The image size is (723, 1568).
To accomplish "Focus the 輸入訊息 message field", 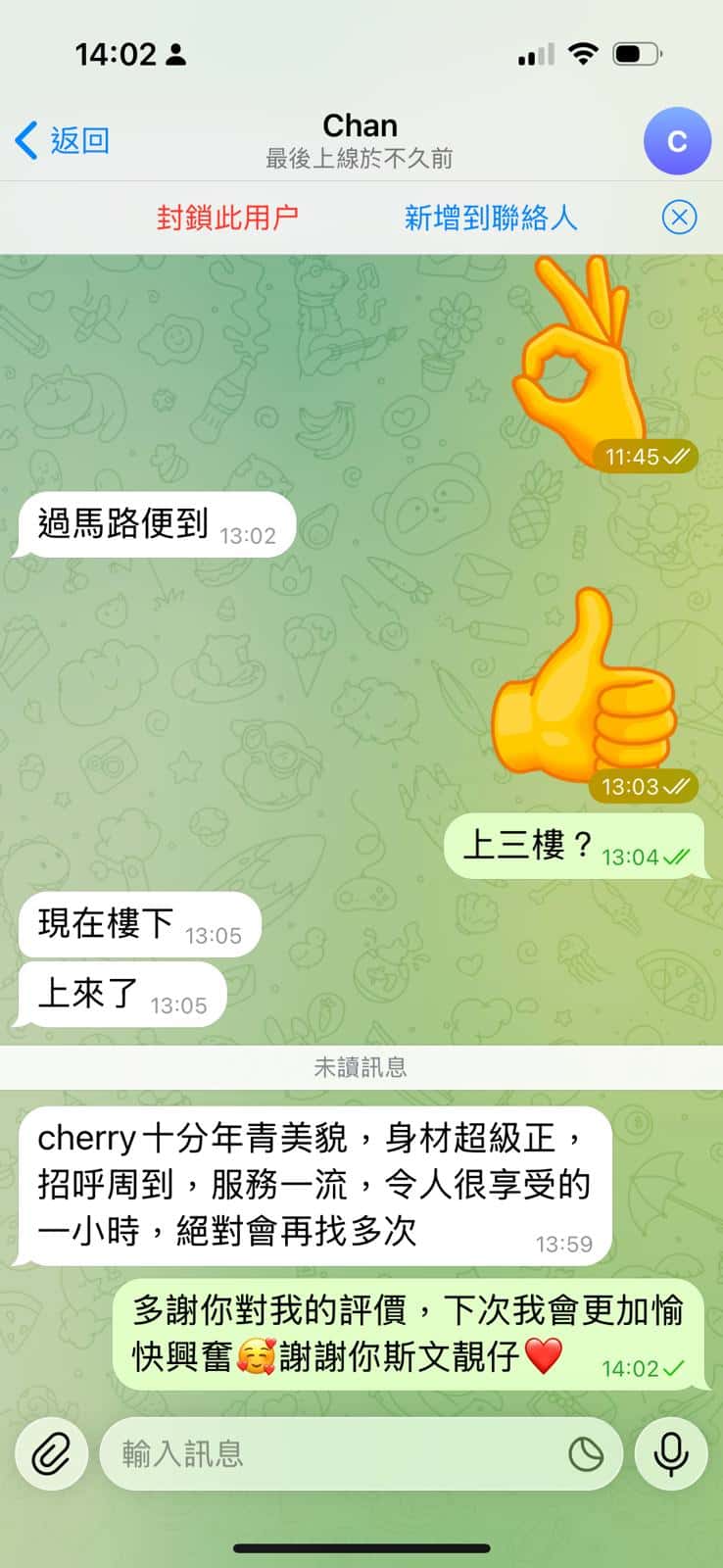I will [333, 1454].
